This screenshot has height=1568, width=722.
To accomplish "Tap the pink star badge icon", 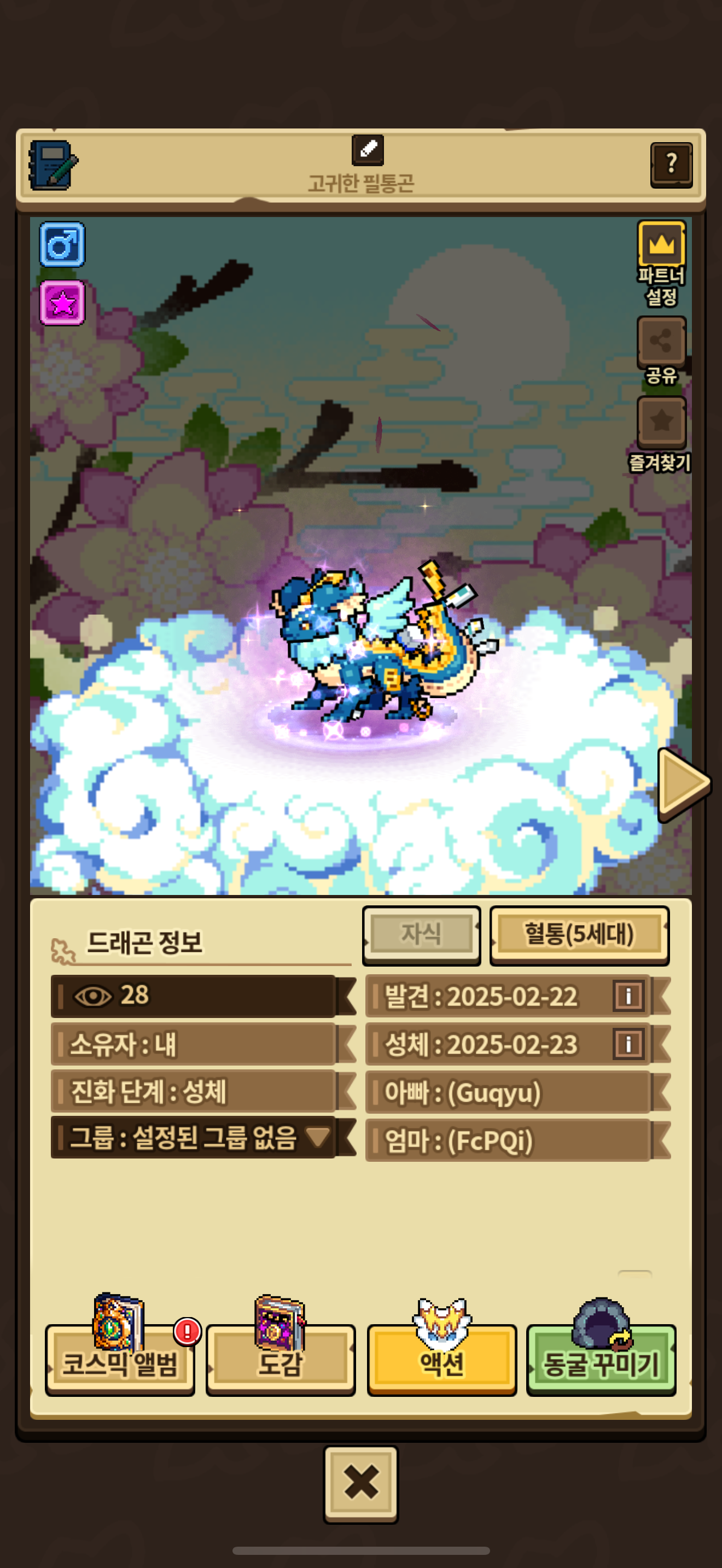I will click(x=62, y=302).
